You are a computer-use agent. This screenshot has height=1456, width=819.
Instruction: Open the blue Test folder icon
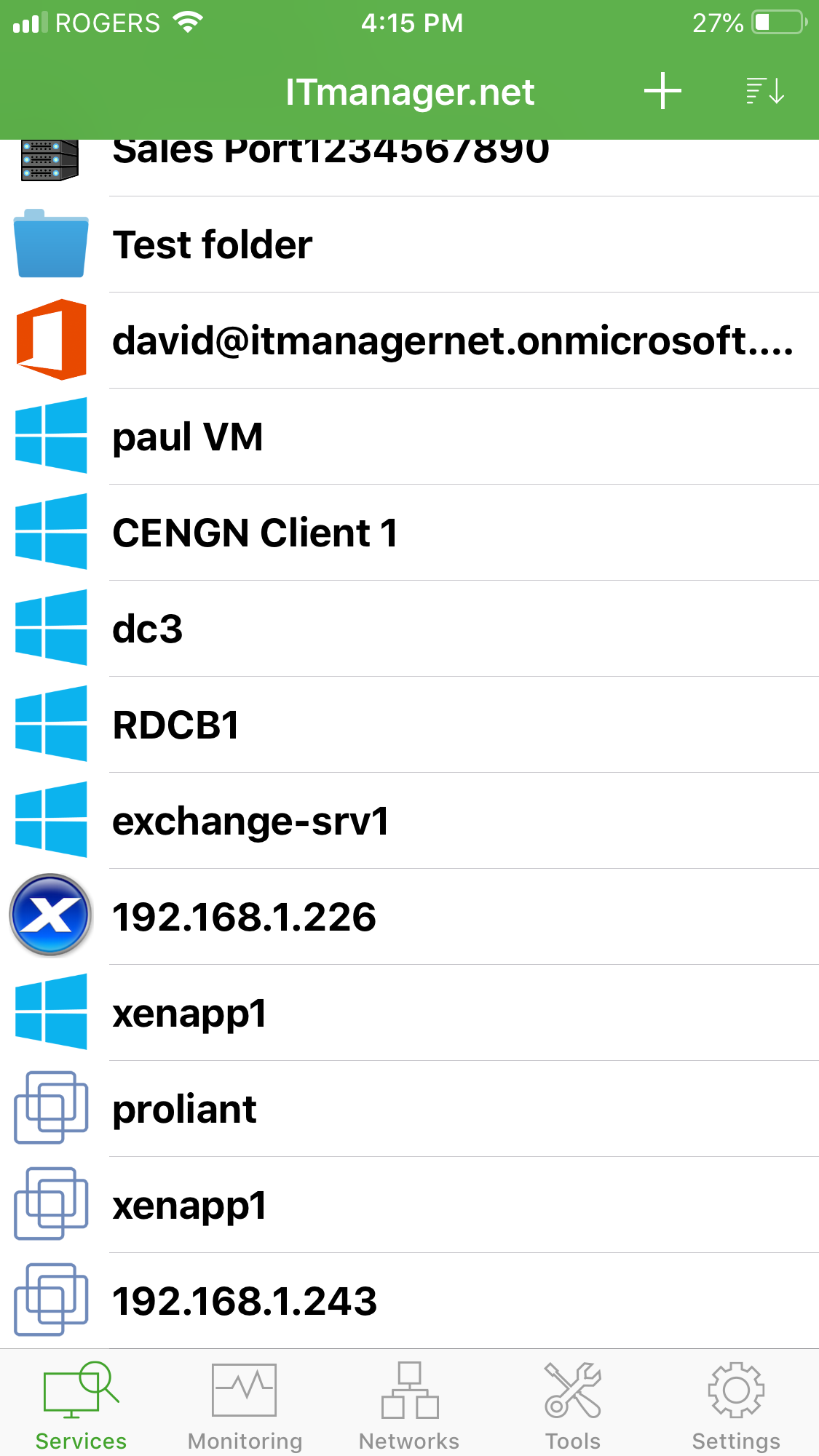50,243
